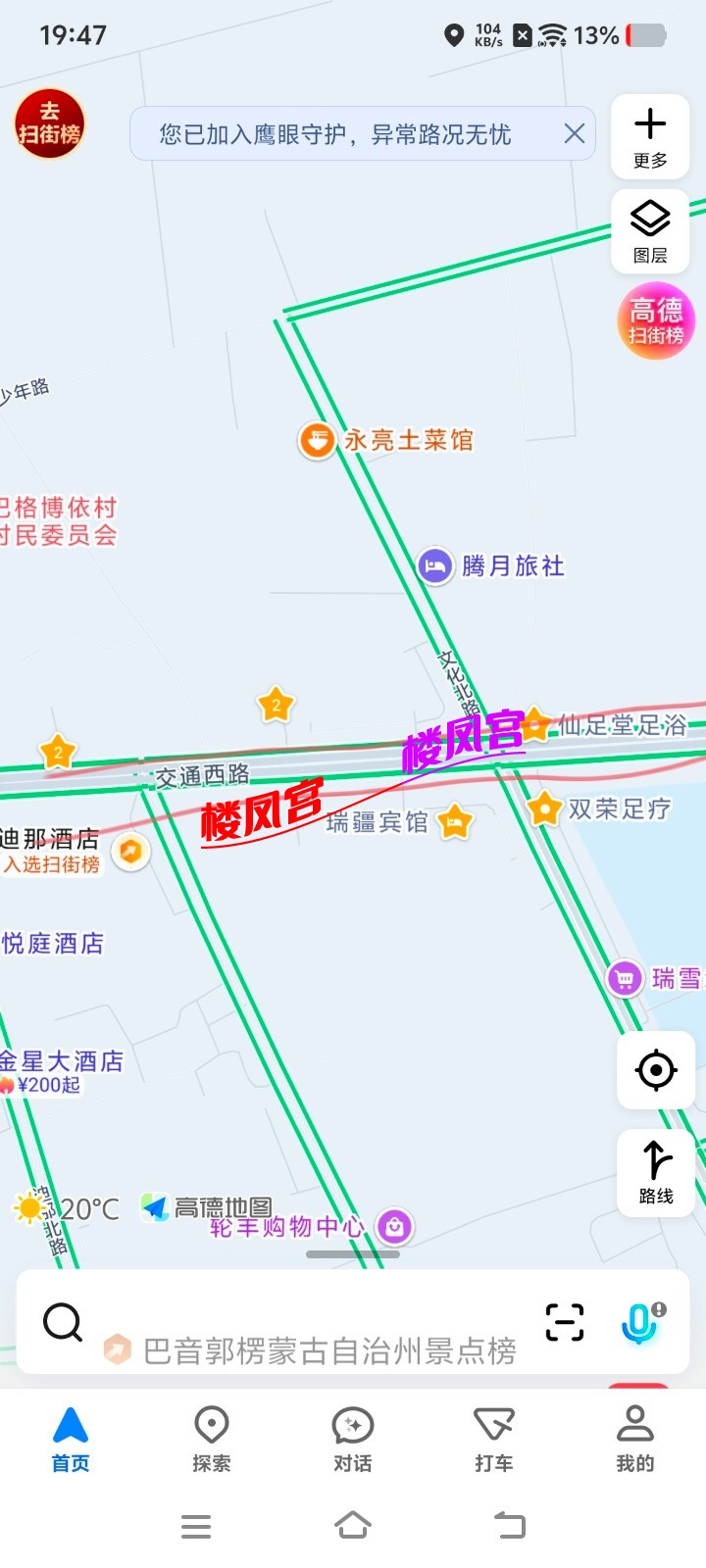The width and height of the screenshot is (706, 1568).
Task: Switch to the 打车 tab
Action: (x=493, y=1438)
